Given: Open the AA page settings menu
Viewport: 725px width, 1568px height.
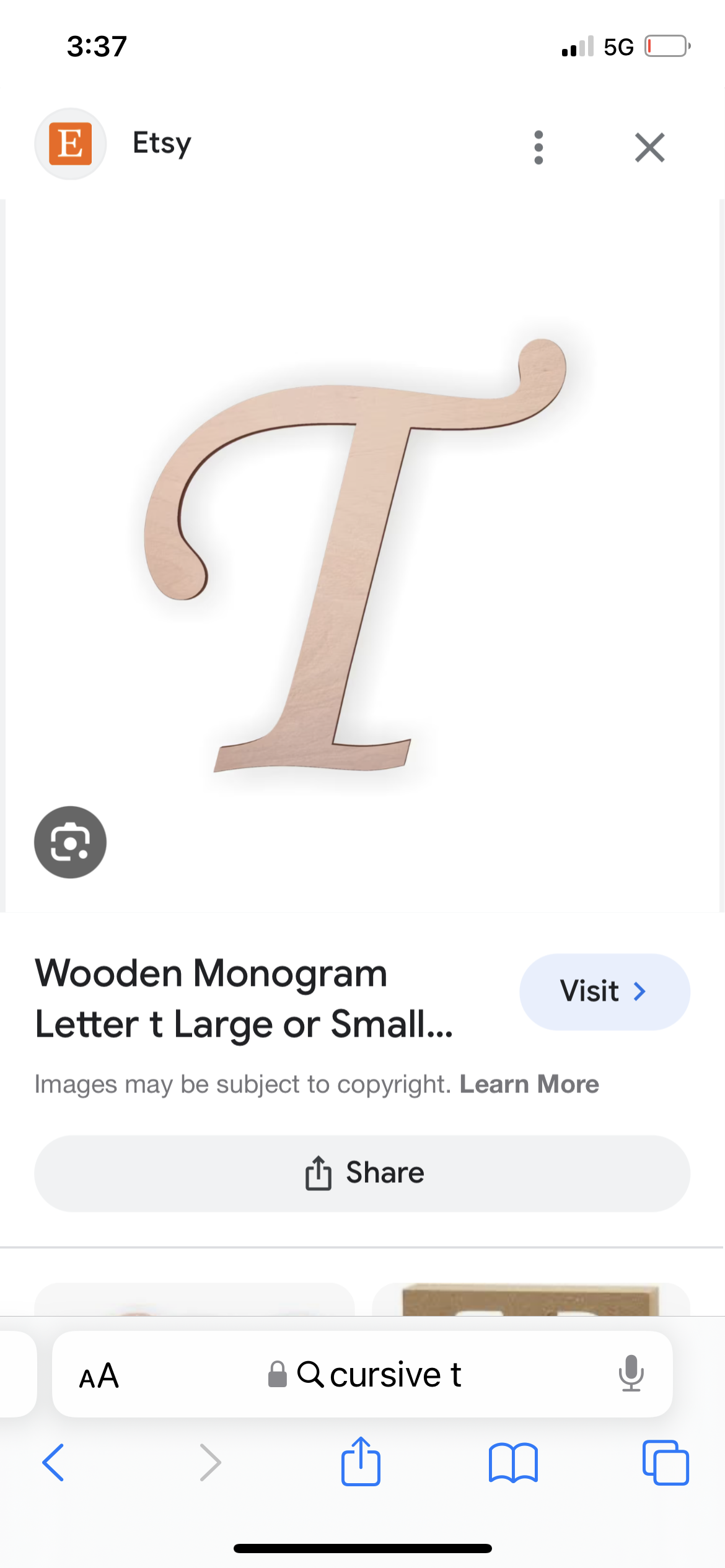Looking at the screenshot, I should coord(99,1375).
